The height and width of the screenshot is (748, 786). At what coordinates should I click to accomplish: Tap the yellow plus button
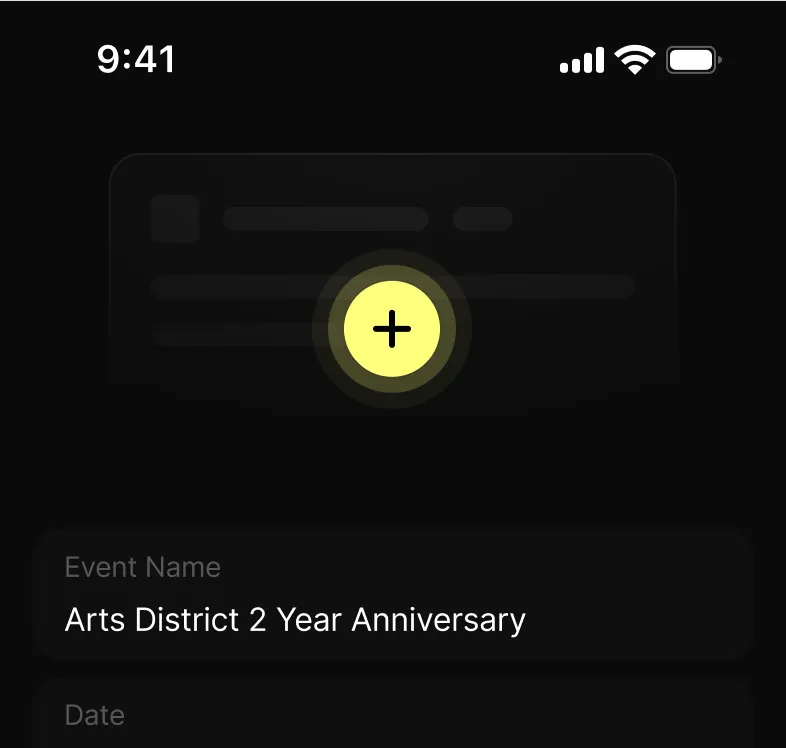coord(392,329)
